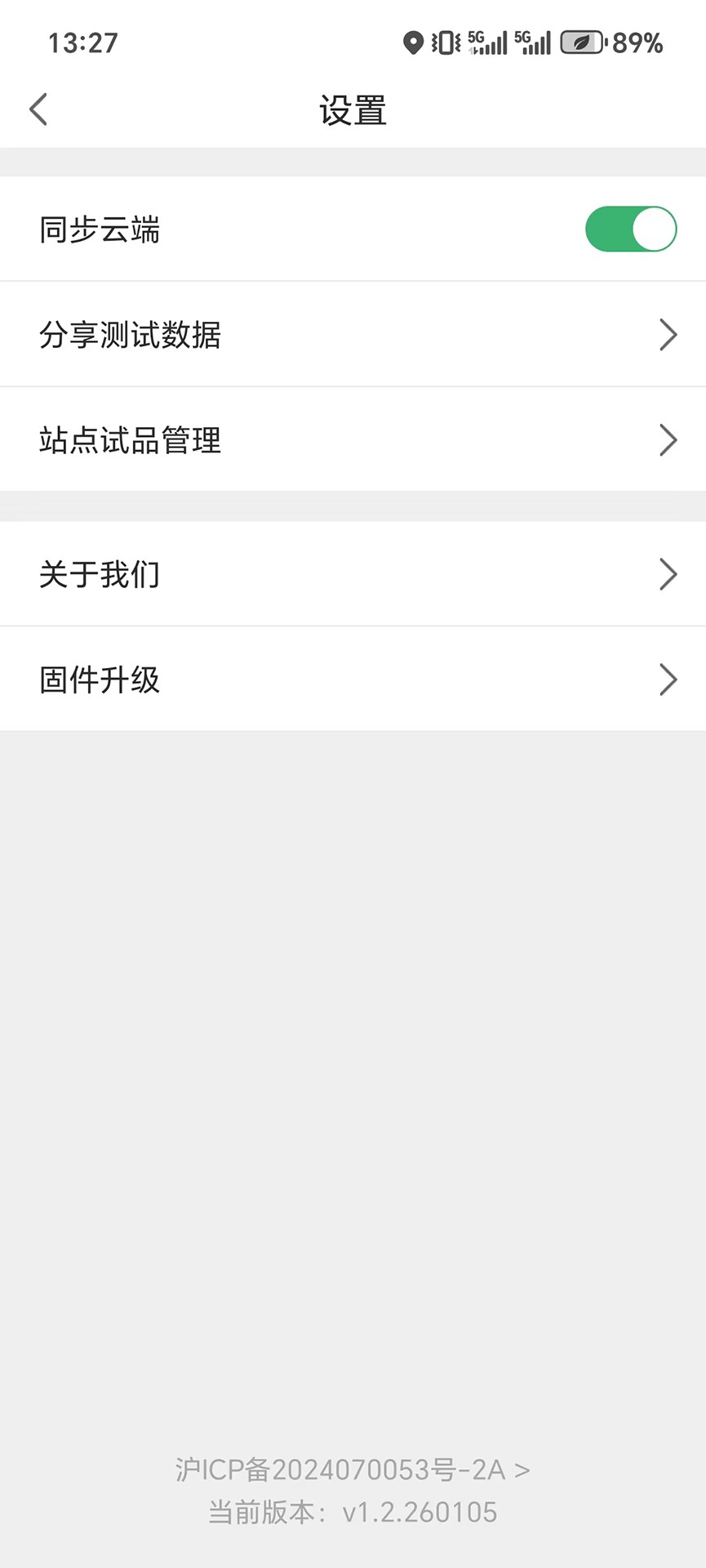Select the 设置 title bar
The image size is (706, 1568).
[353, 109]
